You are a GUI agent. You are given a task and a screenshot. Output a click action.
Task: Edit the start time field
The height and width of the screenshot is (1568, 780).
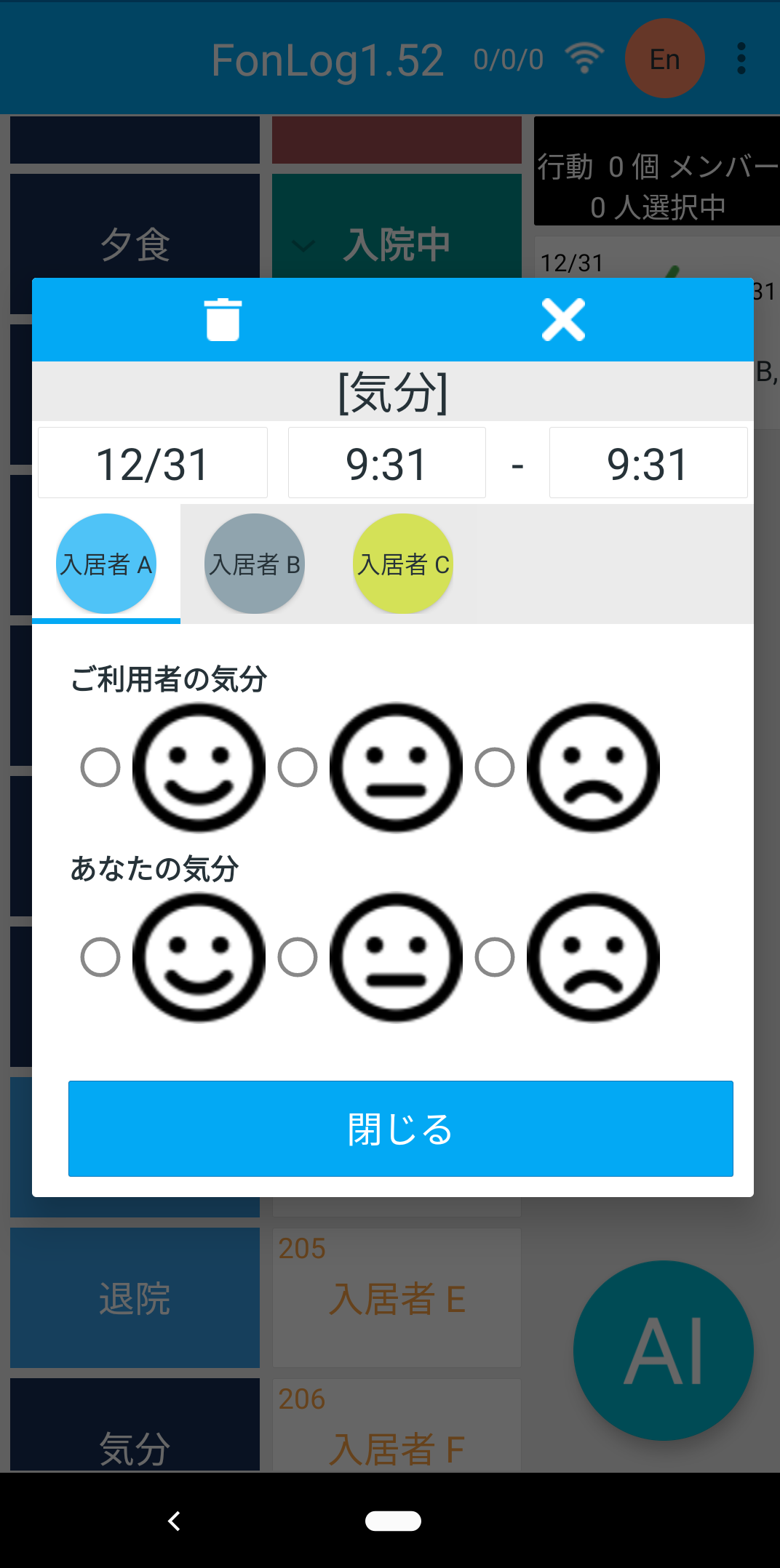[386, 463]
